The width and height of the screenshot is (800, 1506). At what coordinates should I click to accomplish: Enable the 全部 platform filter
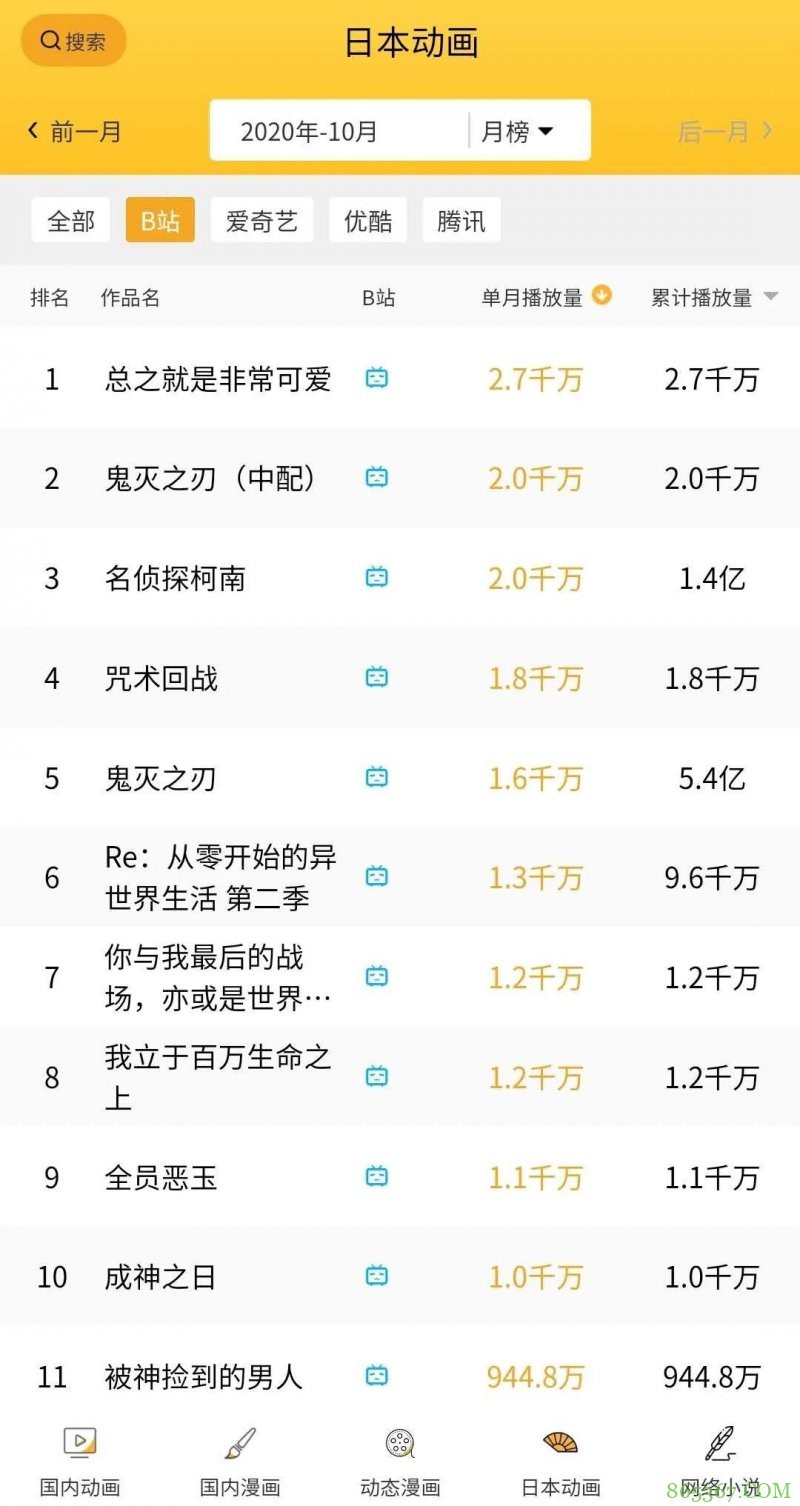click(70, 220)
